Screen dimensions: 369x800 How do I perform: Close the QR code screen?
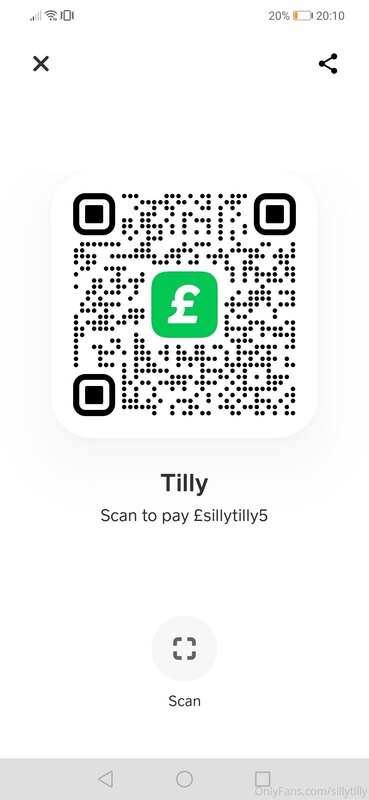coord(41,64)
